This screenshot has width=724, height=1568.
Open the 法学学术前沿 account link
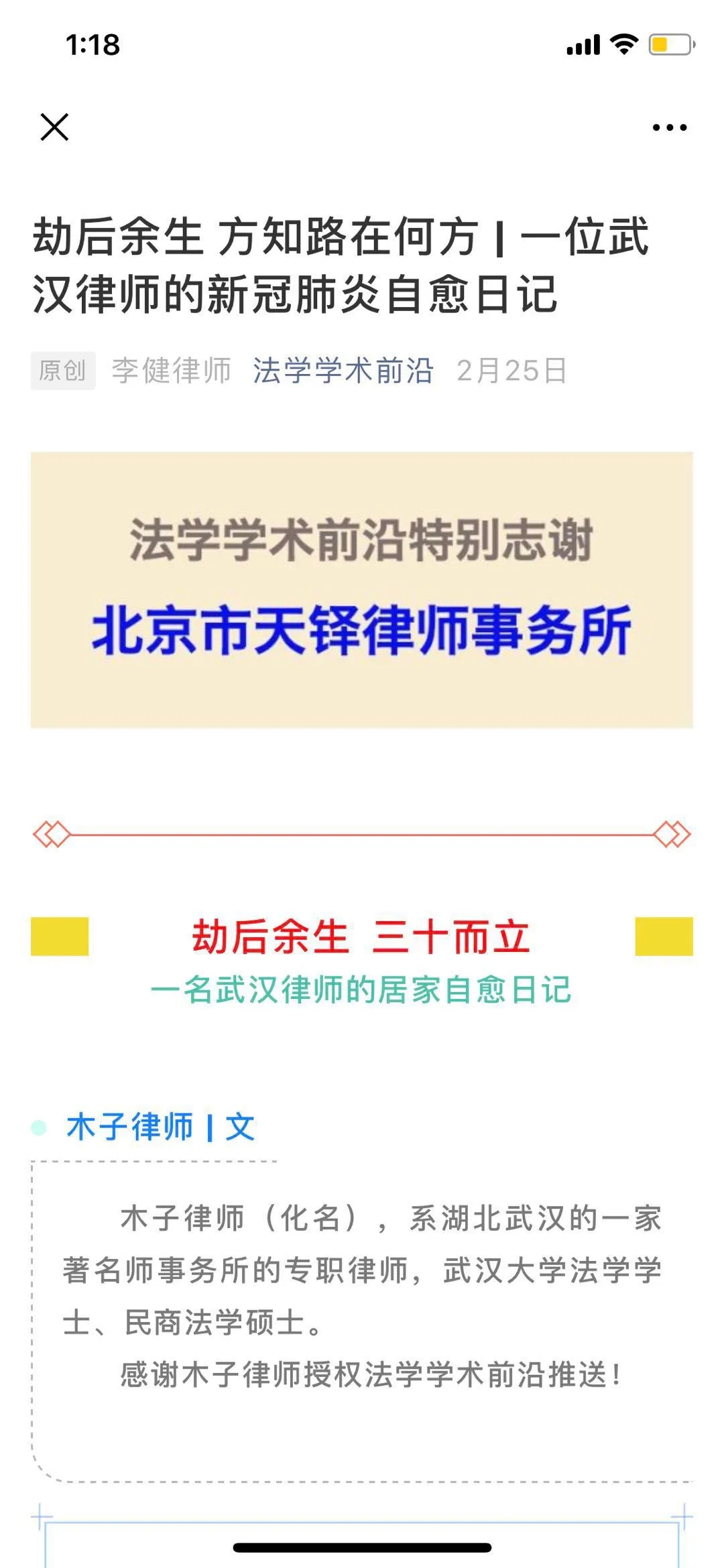pos(343,371)
